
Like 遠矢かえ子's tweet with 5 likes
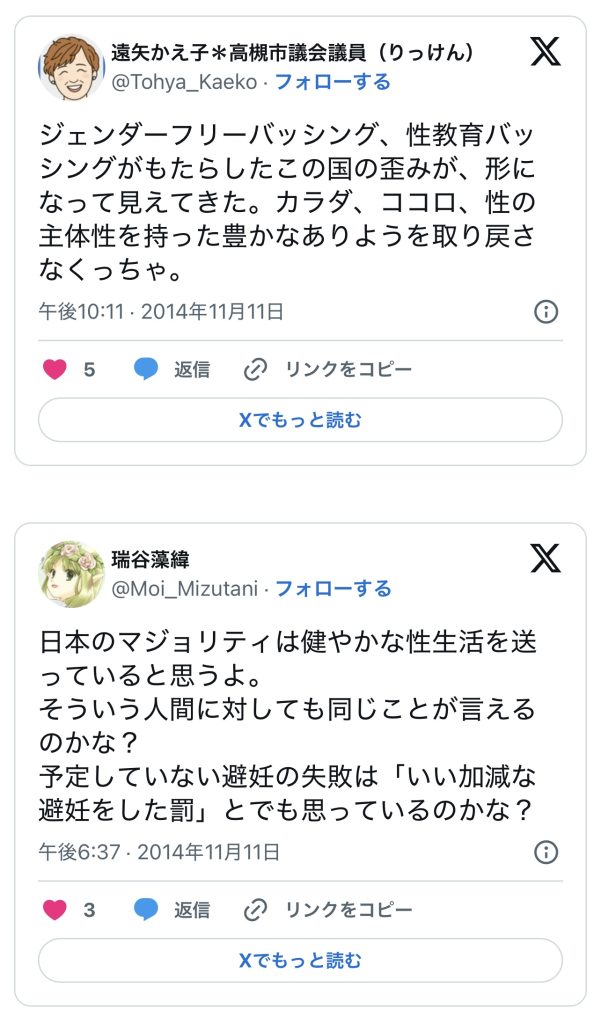56,370
